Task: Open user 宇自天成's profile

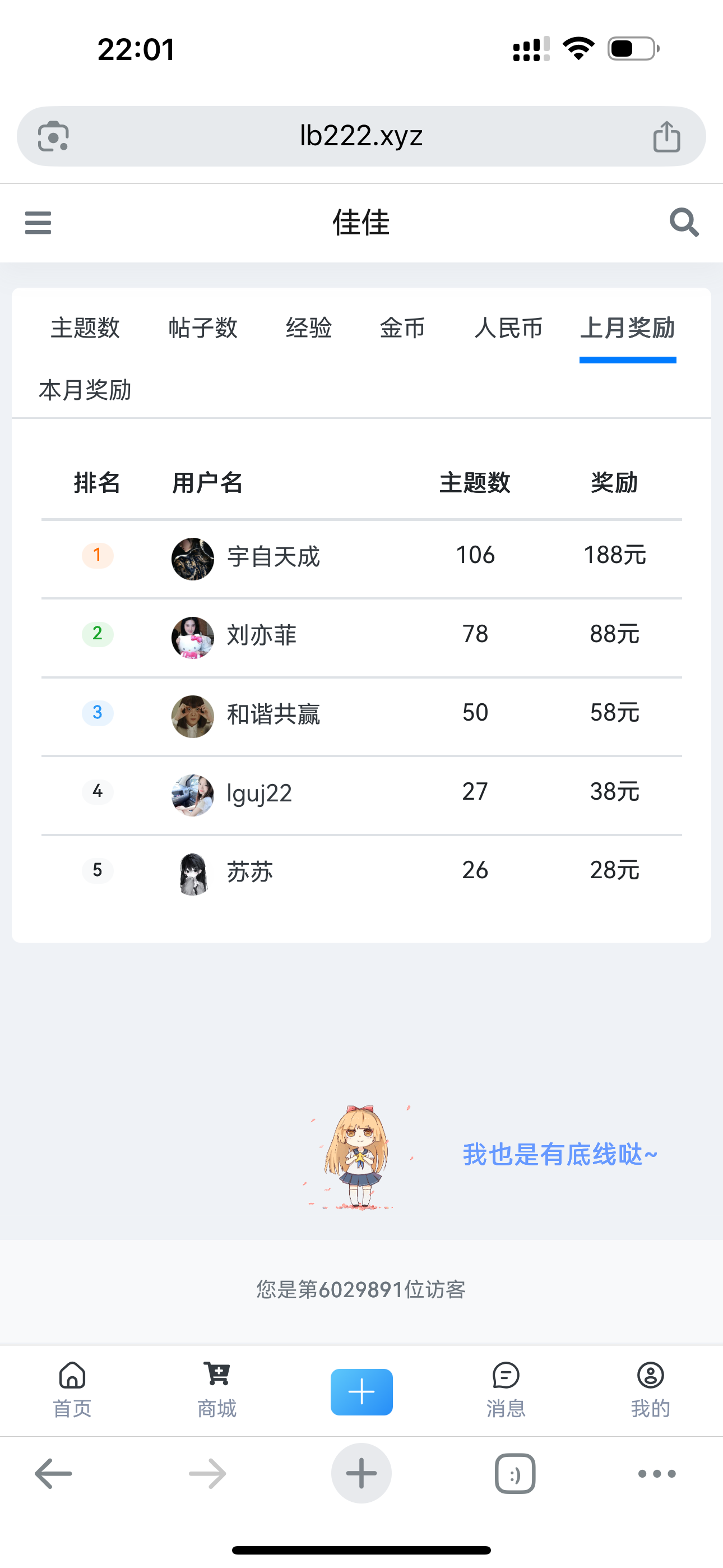Action: [272, 557]
